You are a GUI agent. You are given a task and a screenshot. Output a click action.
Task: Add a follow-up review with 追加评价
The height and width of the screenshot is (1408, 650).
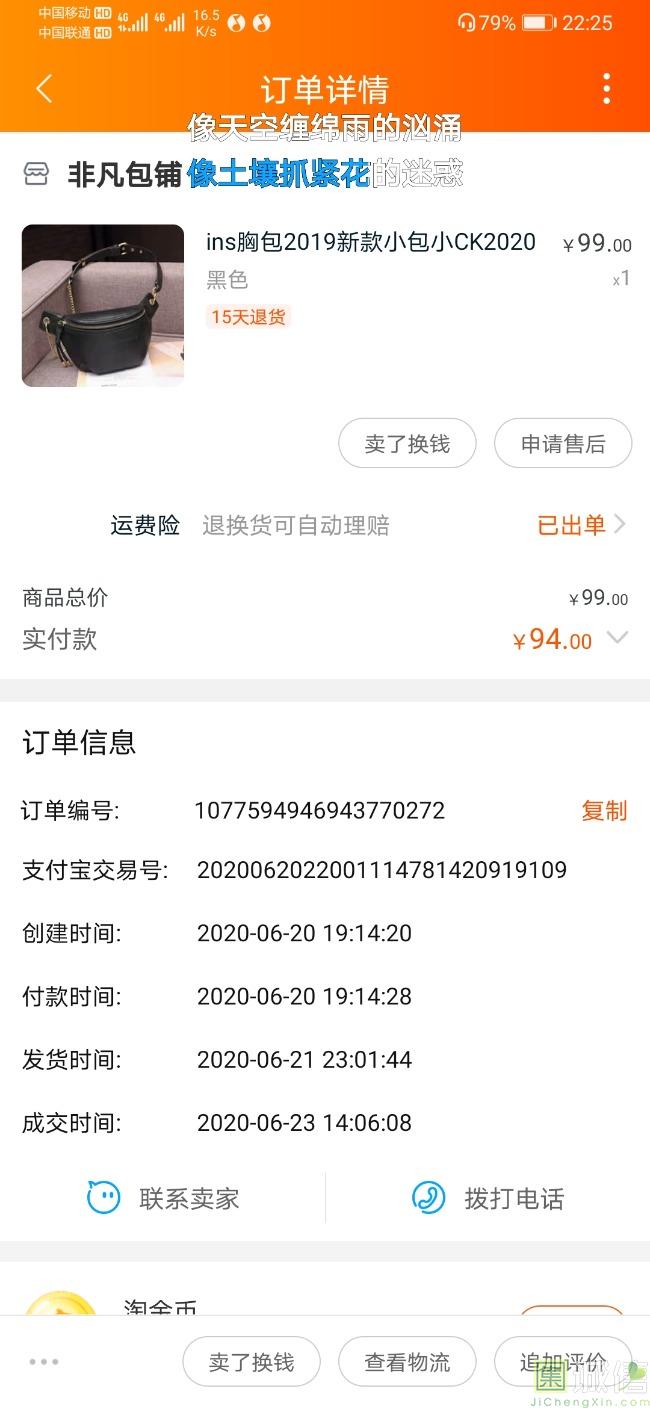(563, 1362)
